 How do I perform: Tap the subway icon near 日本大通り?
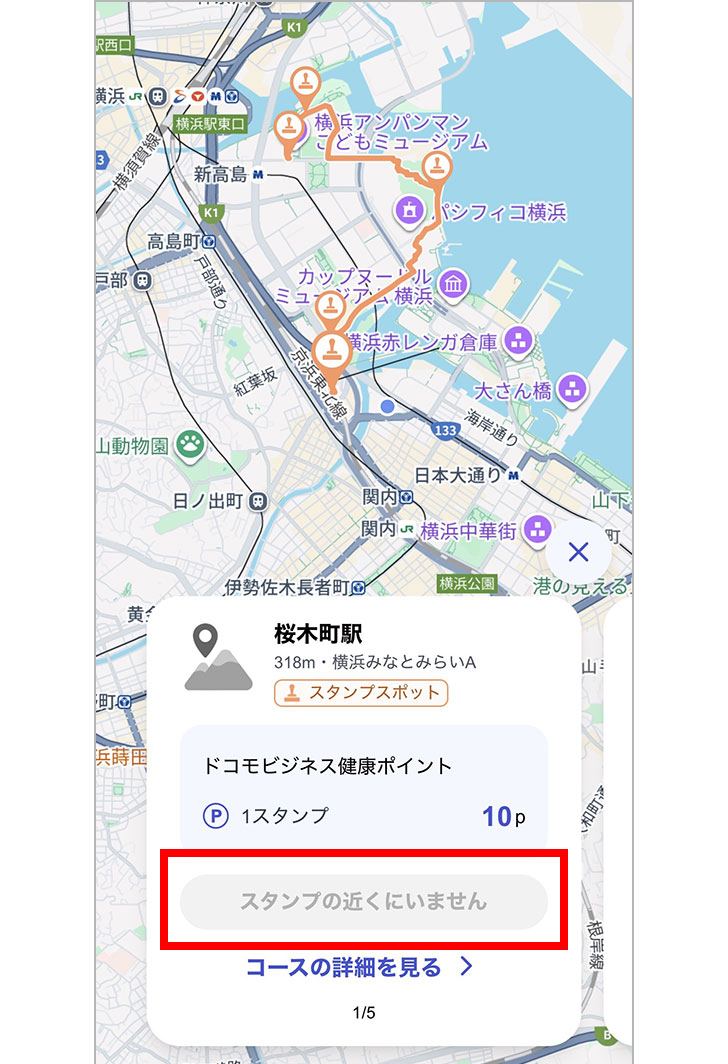click(x=513, y=473)
